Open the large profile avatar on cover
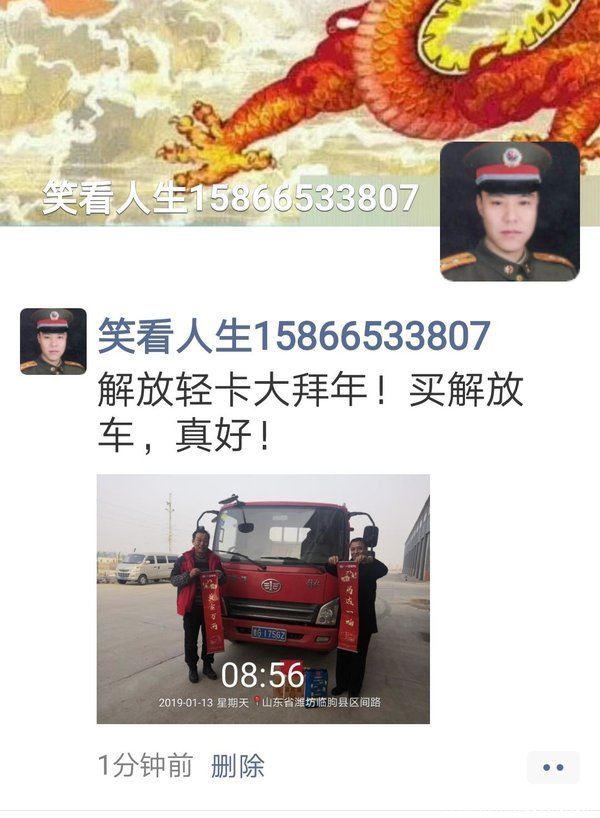Screen dimensions: 600x818 [x=510, y=211]
